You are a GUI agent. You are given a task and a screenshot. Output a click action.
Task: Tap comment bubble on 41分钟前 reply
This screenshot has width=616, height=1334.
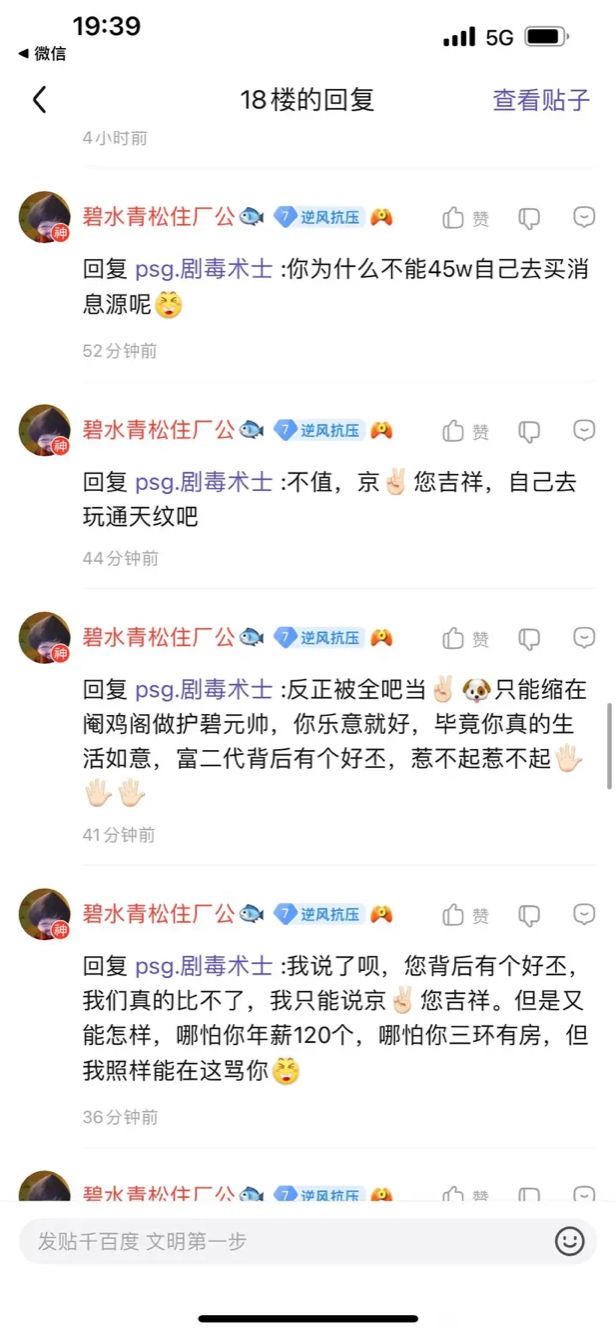click(x=585, y=637)
